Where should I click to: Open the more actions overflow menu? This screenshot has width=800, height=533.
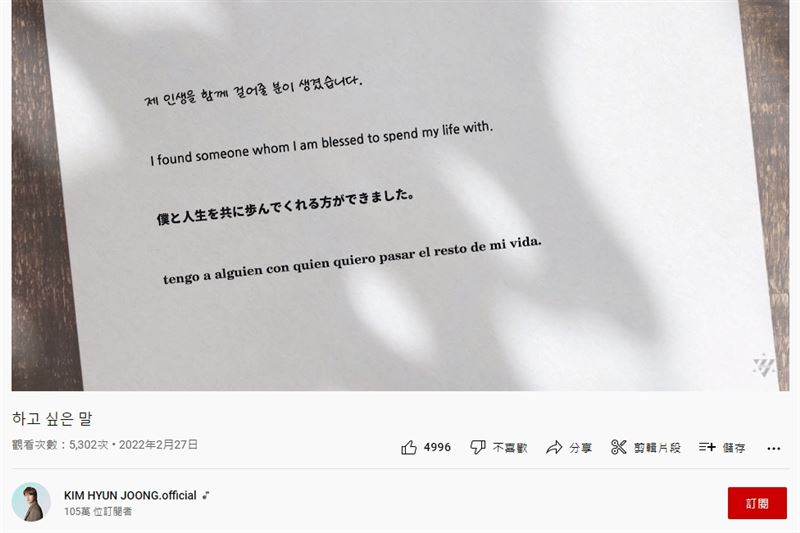[x=773, y=448]
